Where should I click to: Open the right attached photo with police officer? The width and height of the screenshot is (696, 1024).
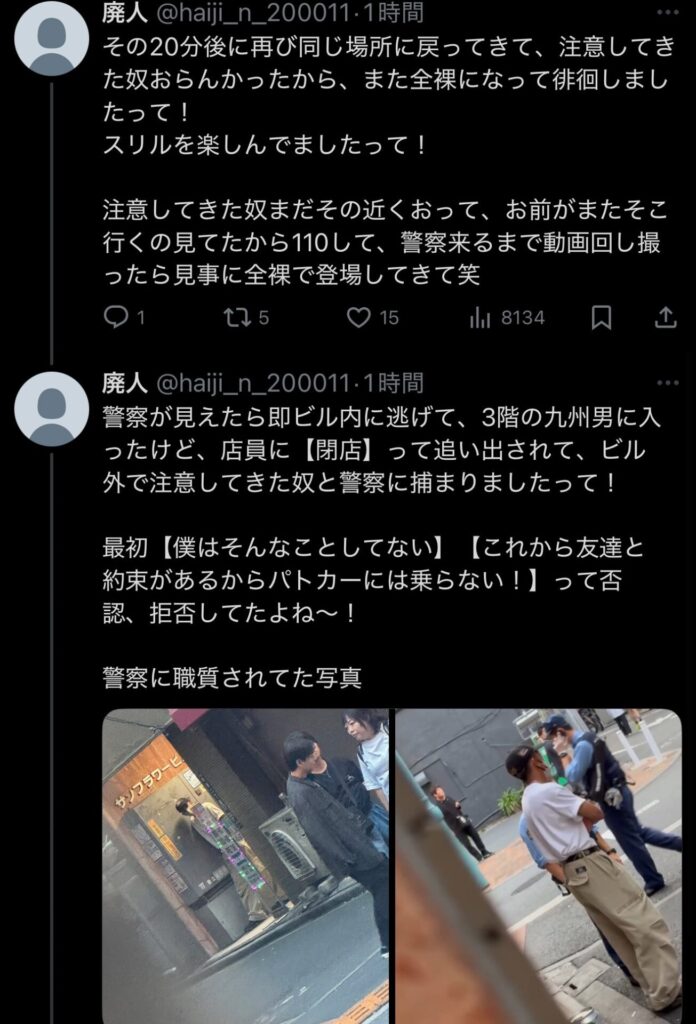tap(538, 865)
